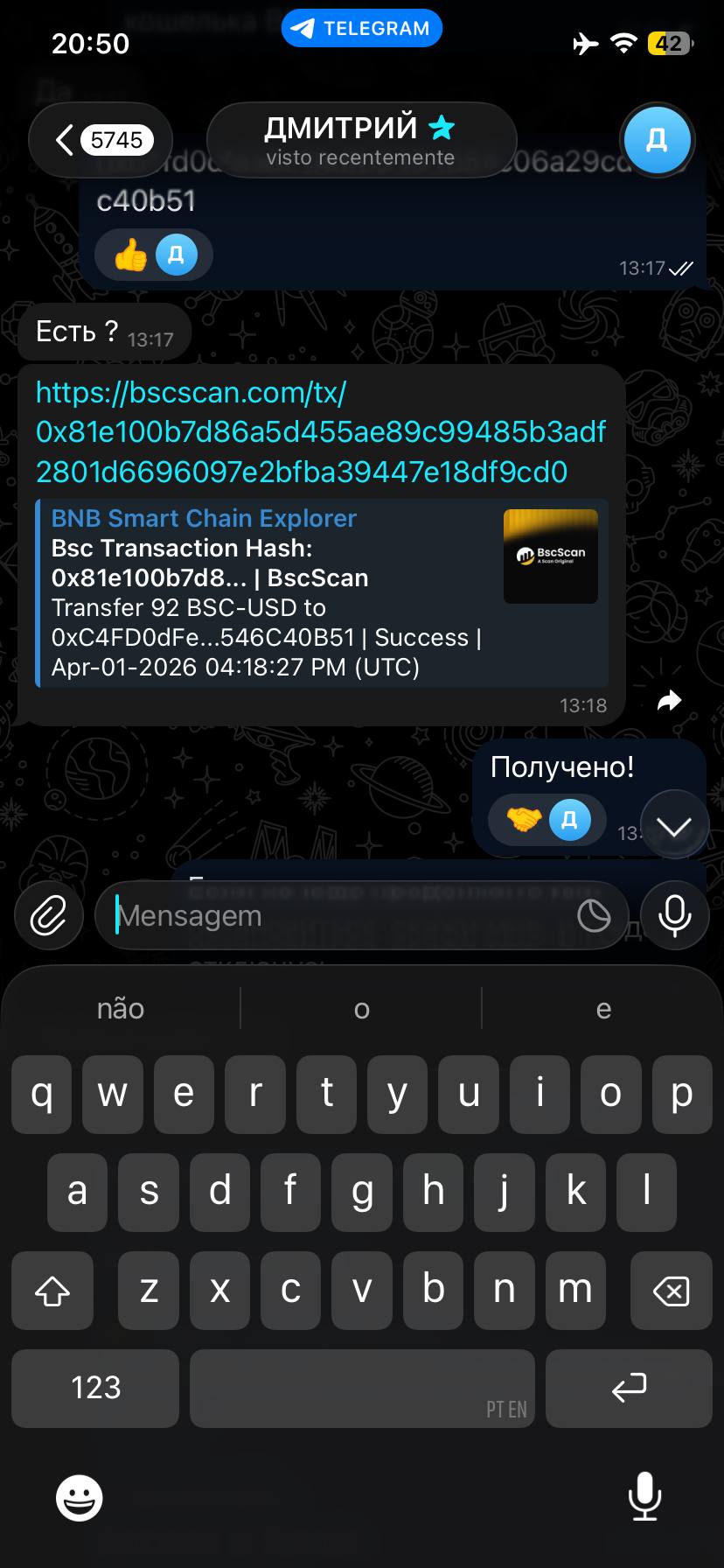Switch the keyboard to 123 numbers

tap(95, 1387)
